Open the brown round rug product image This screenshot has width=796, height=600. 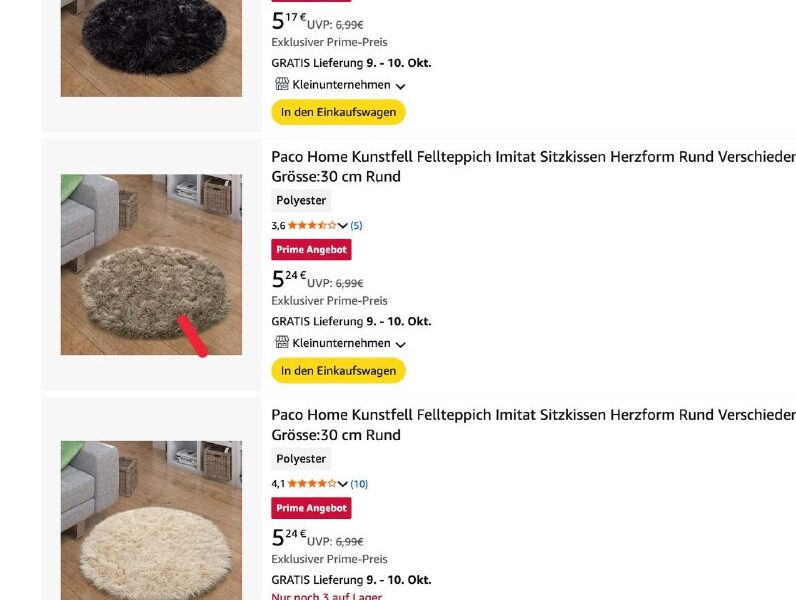click(151, 264)
